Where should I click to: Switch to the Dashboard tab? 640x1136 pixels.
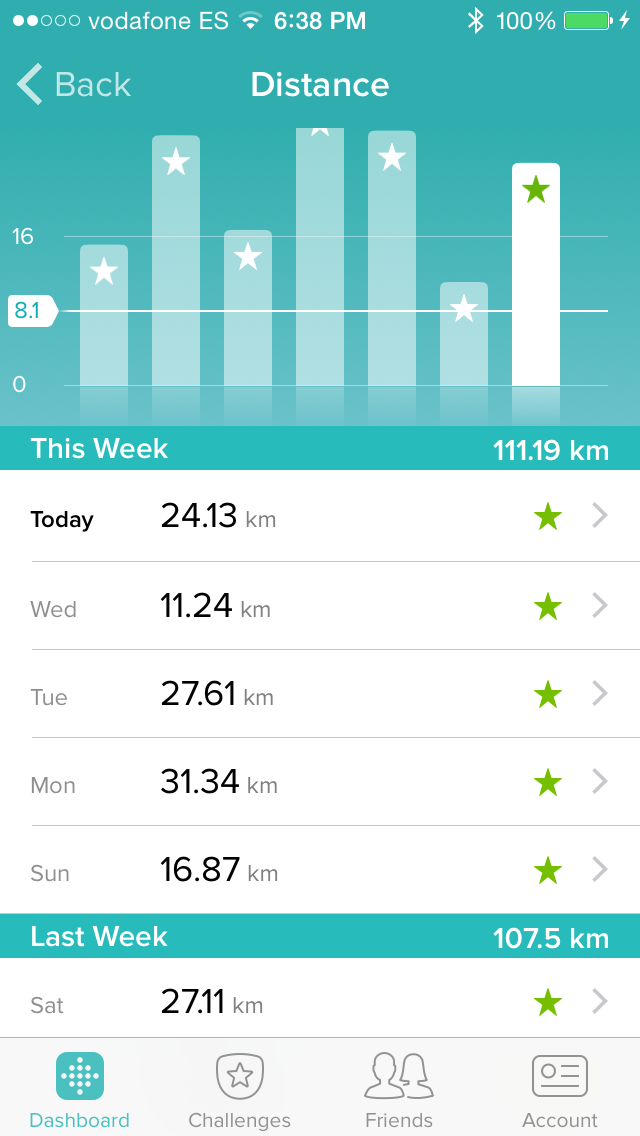pos(80,1088)
